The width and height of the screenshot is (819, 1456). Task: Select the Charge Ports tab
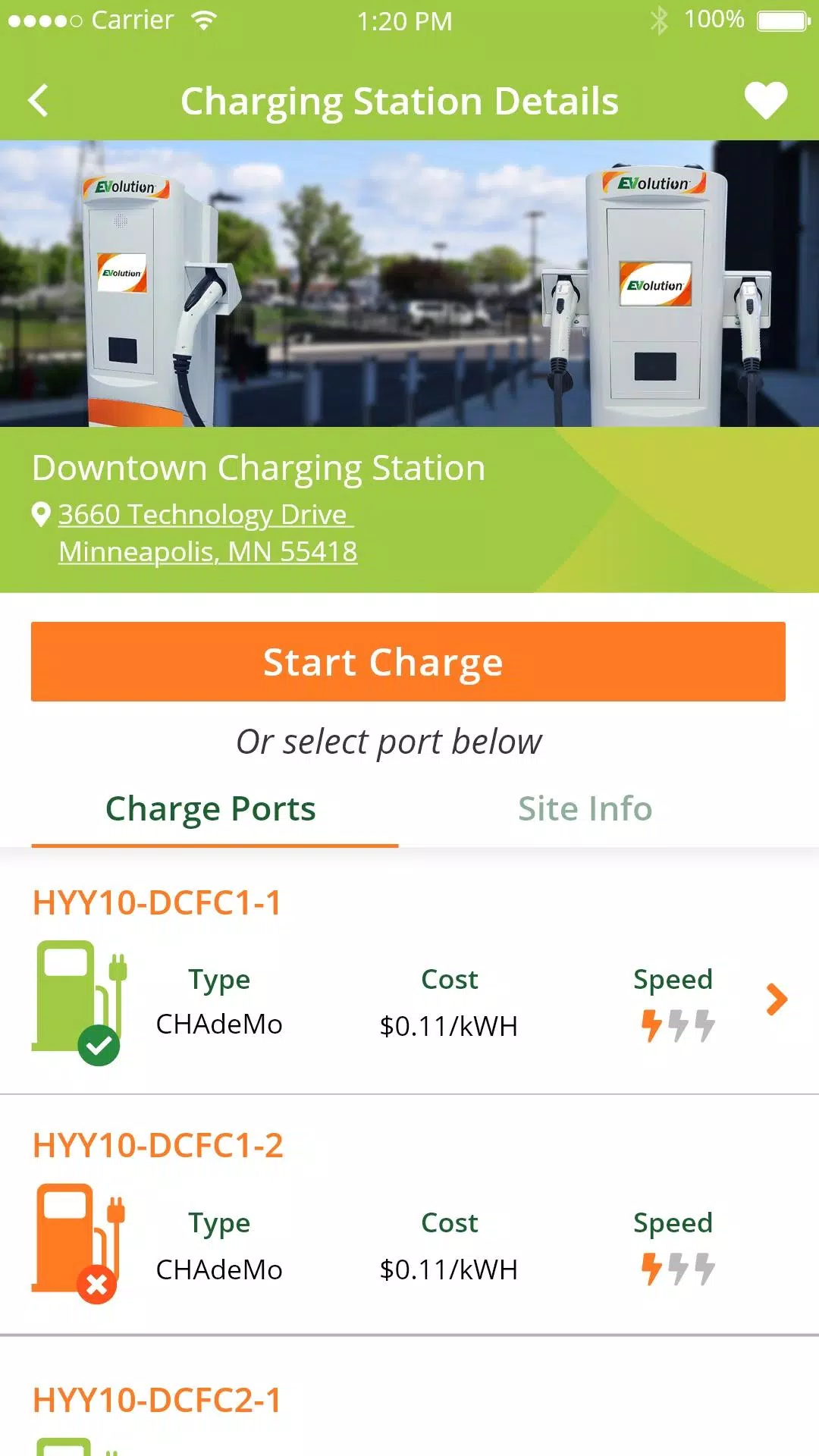[x=211, y=808]
